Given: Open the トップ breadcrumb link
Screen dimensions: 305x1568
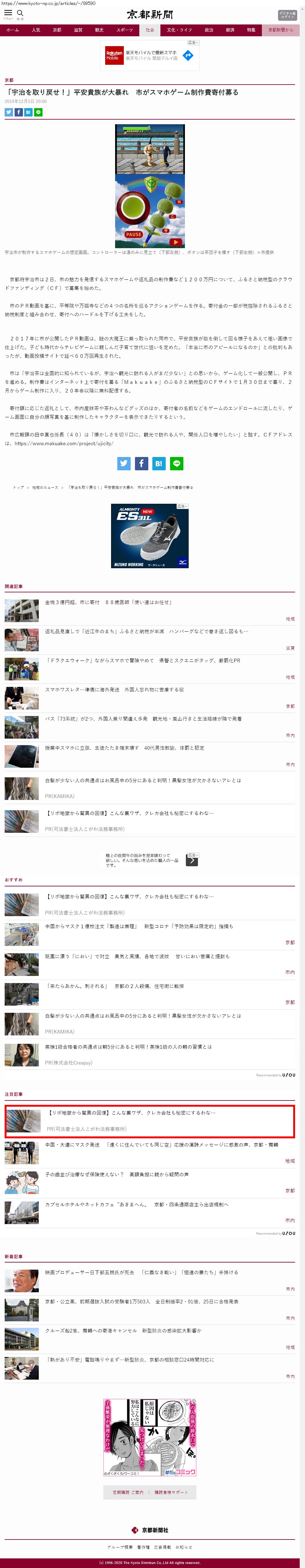Looking at the screenshot, I should 18,487.
